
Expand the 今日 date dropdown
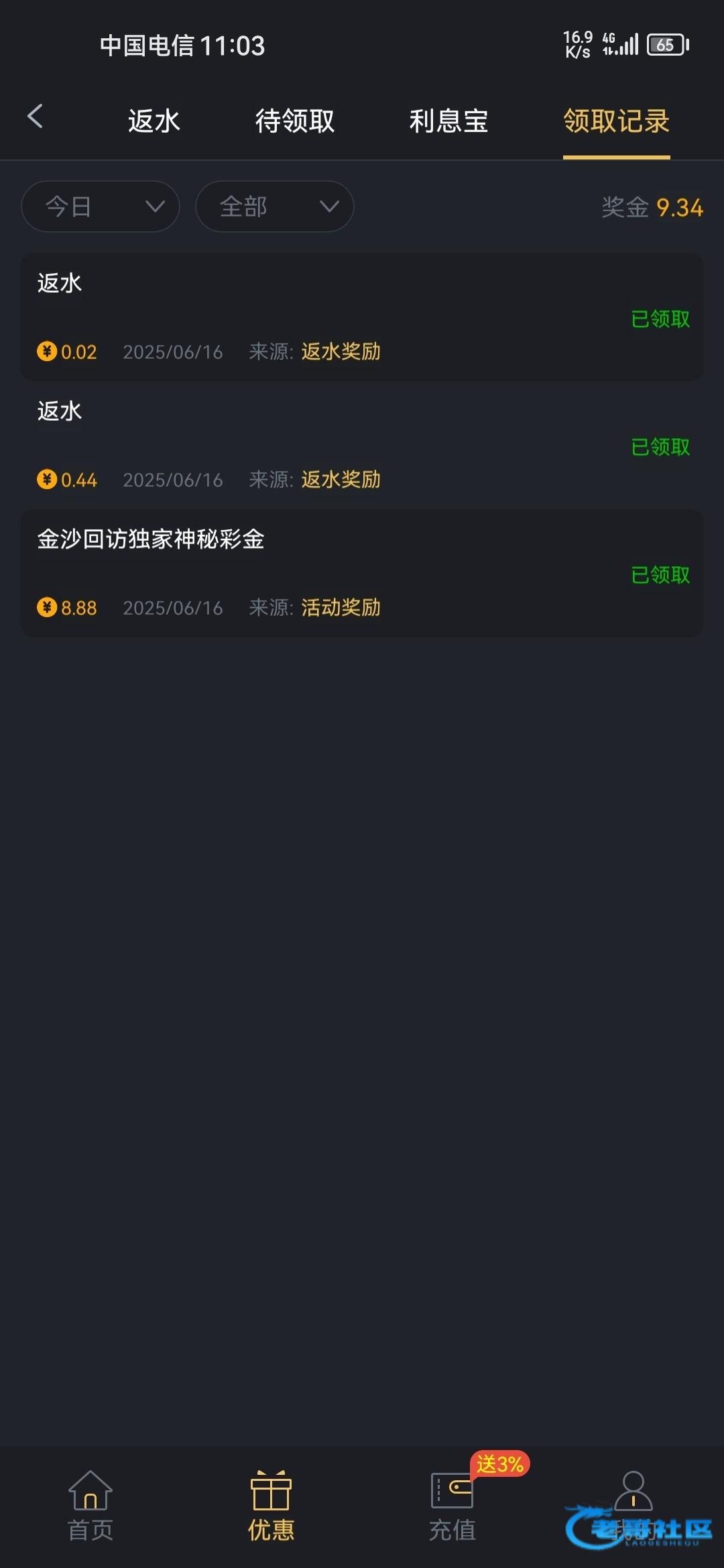pos(101,206)
